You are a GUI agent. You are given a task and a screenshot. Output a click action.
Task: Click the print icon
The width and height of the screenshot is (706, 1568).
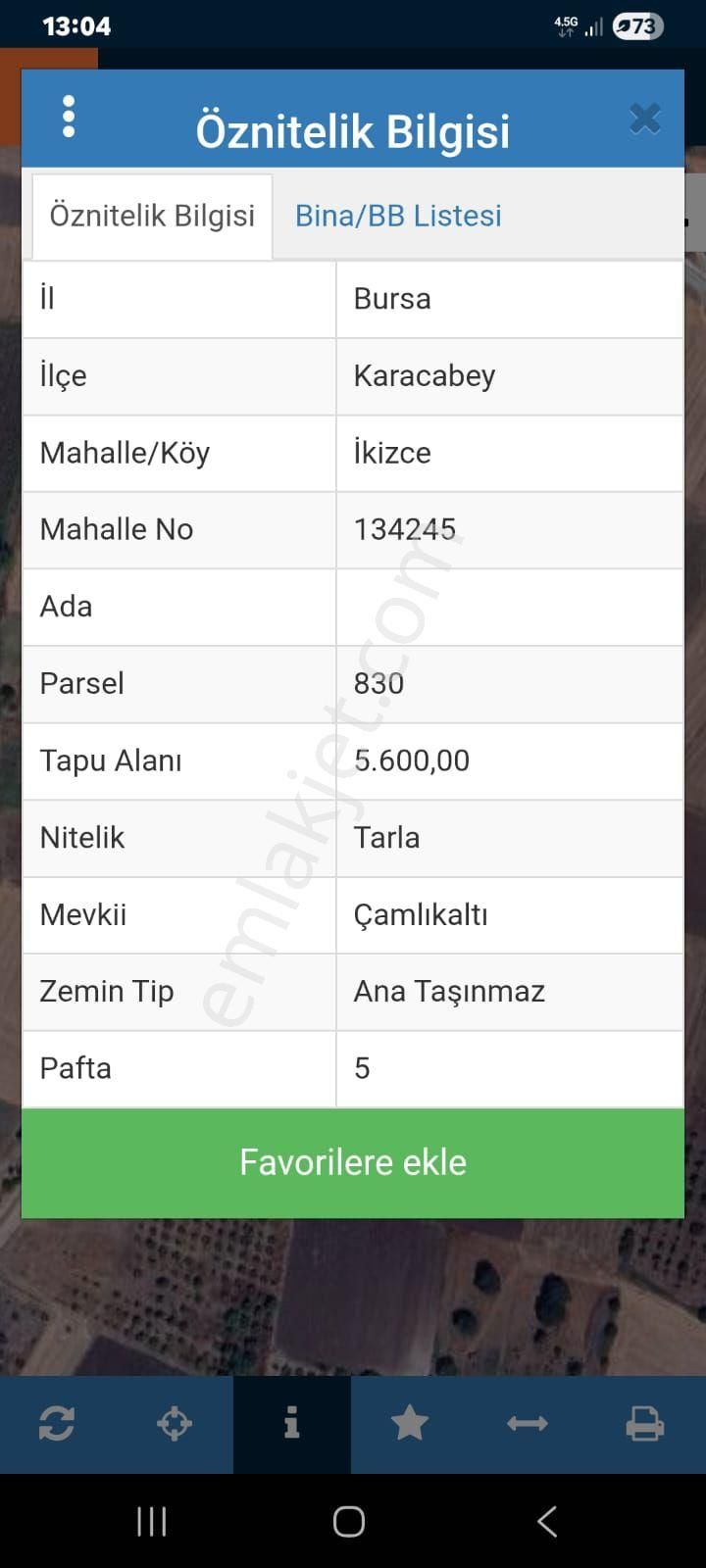(x=644, y=1424)
